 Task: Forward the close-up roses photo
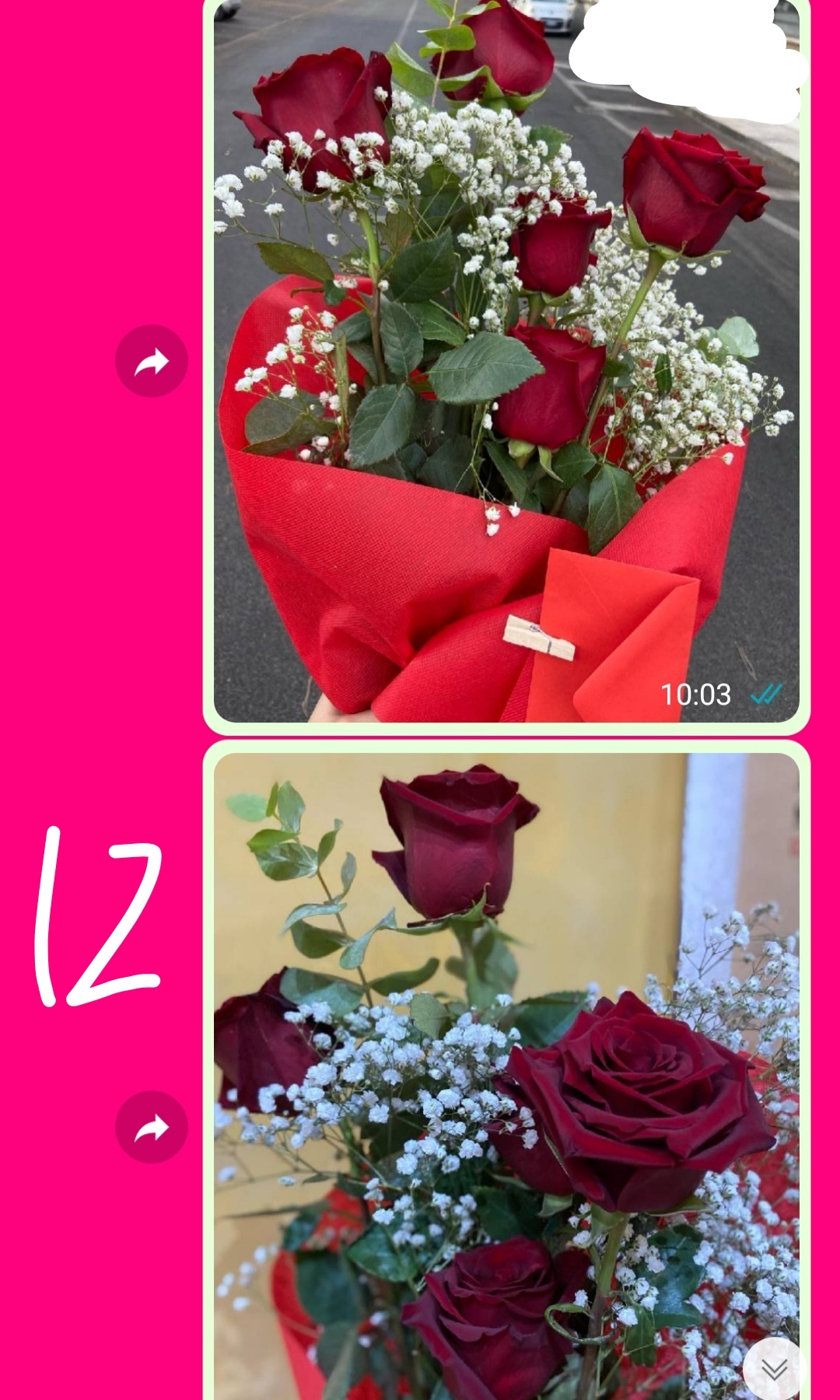(x=152, y=1127)
